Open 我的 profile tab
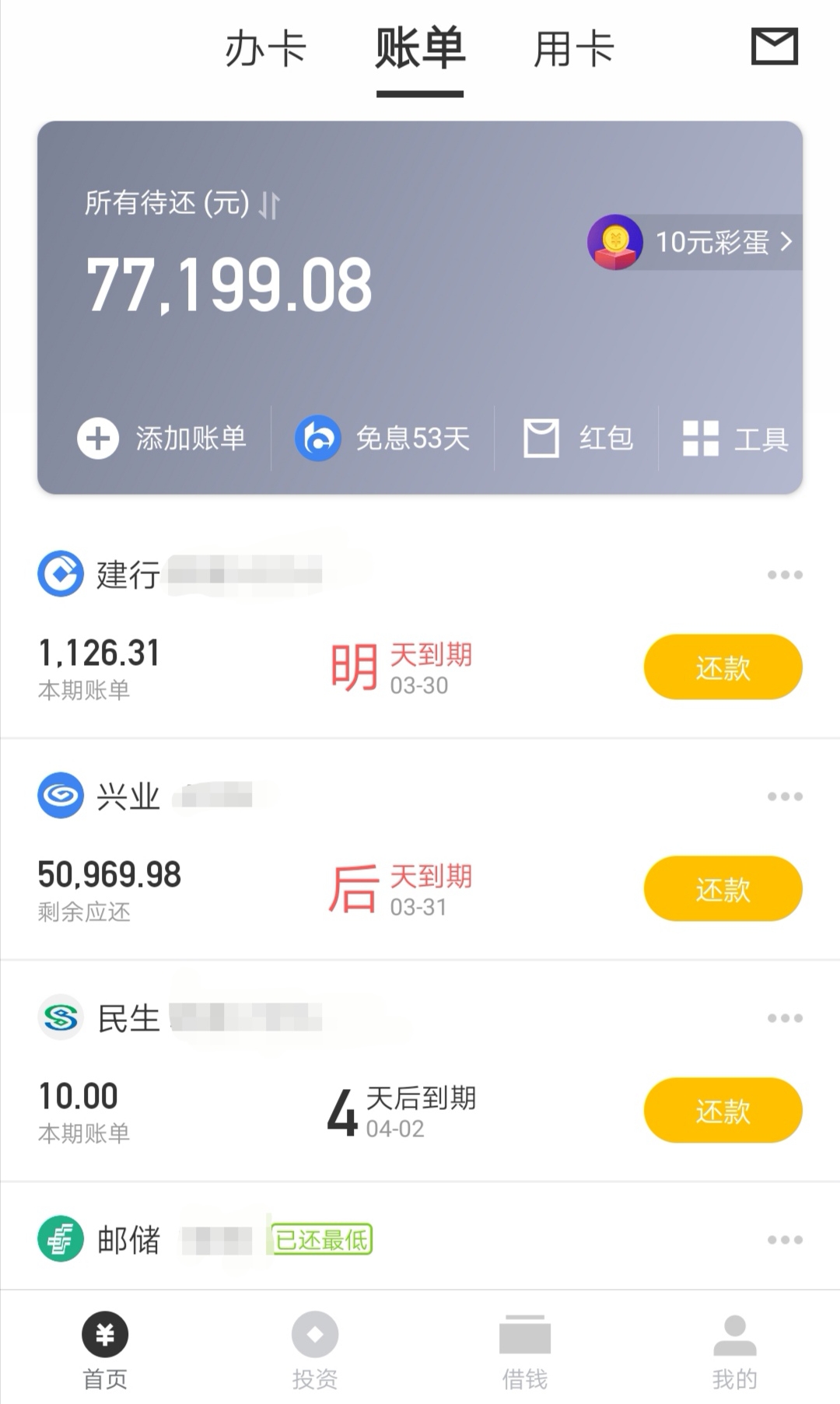The image size is (840, 1404). (x=735, y=1351)
